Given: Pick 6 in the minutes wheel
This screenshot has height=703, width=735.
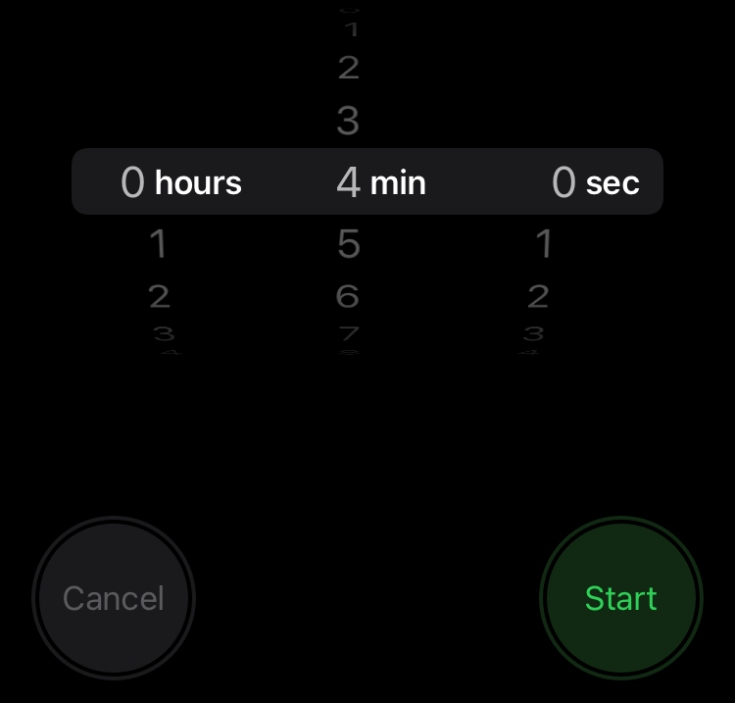Looking at the screenshot, I should 348,296.
